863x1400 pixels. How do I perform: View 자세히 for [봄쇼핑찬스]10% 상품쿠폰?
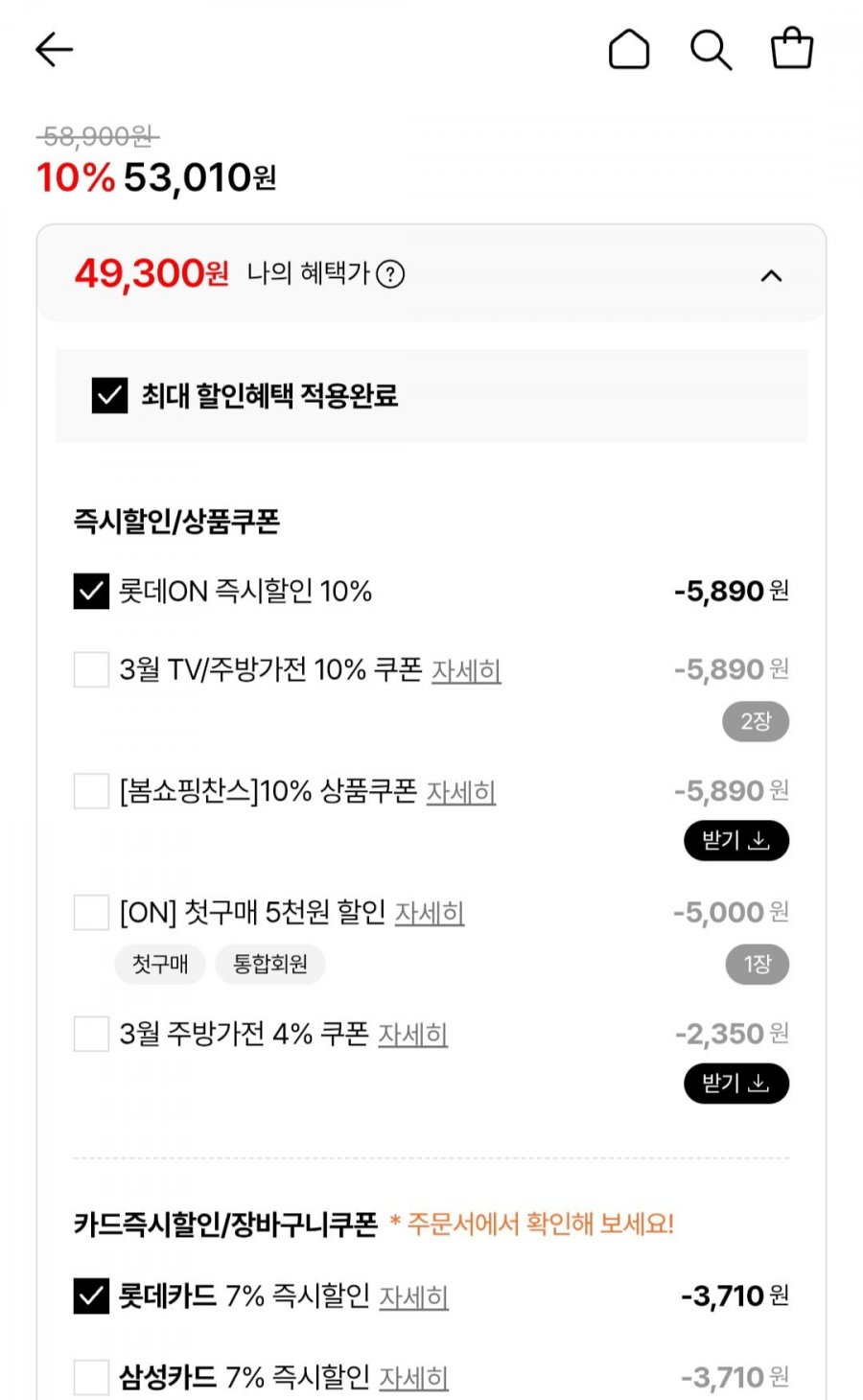[x=461, y=792]
